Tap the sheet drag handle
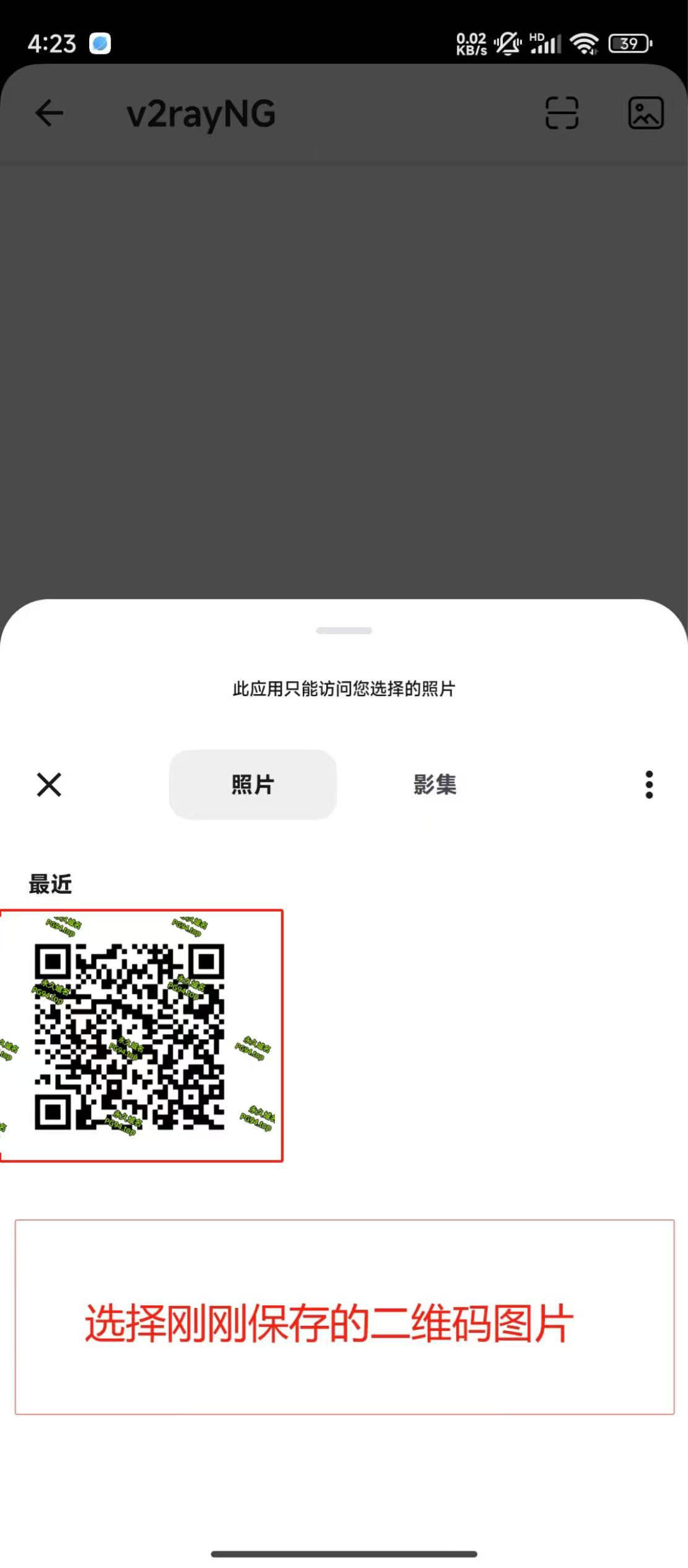The width and height of the screenshot is (688, 1568). click(x=344, y=630)
